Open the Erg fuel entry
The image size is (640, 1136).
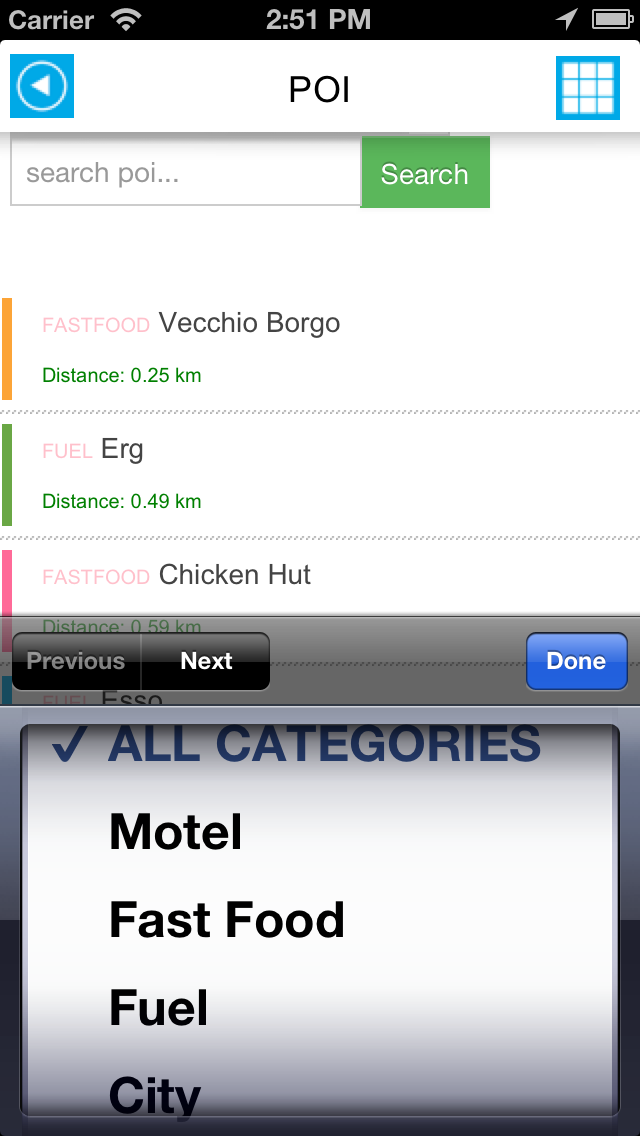320,475
